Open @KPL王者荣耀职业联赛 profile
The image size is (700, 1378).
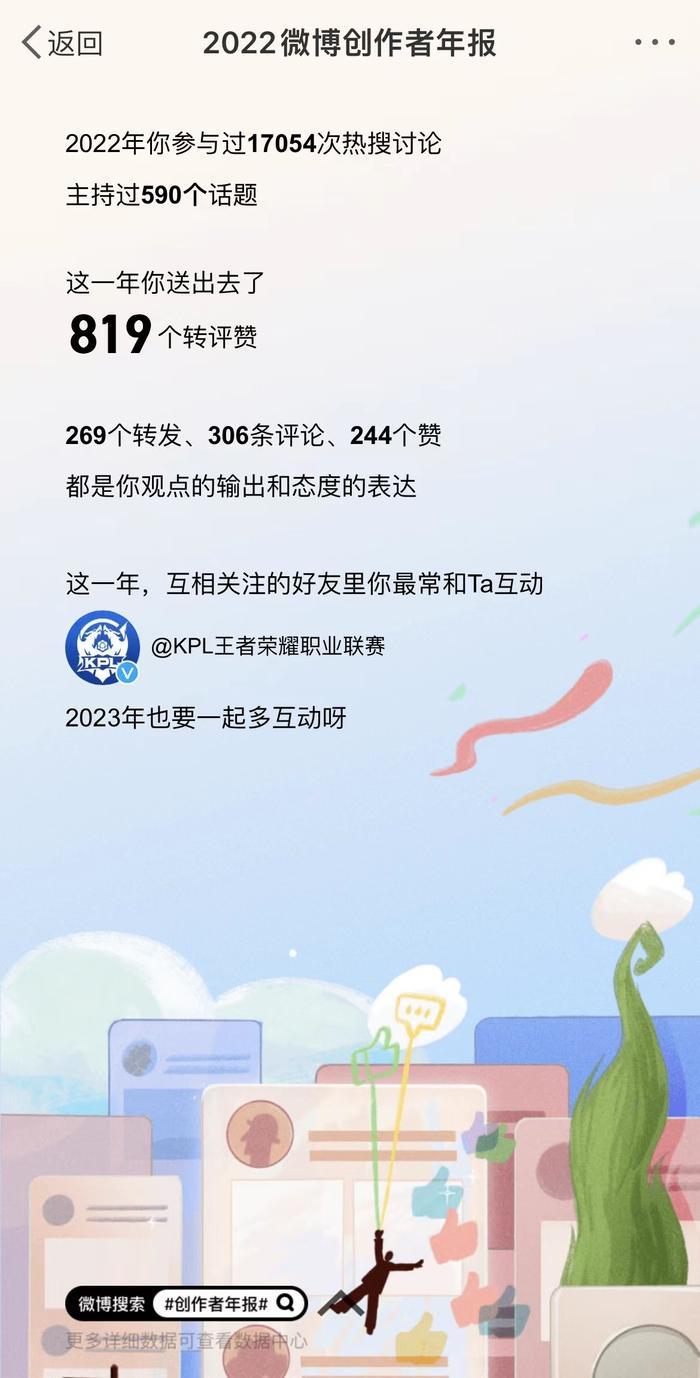tap(268, 647)
